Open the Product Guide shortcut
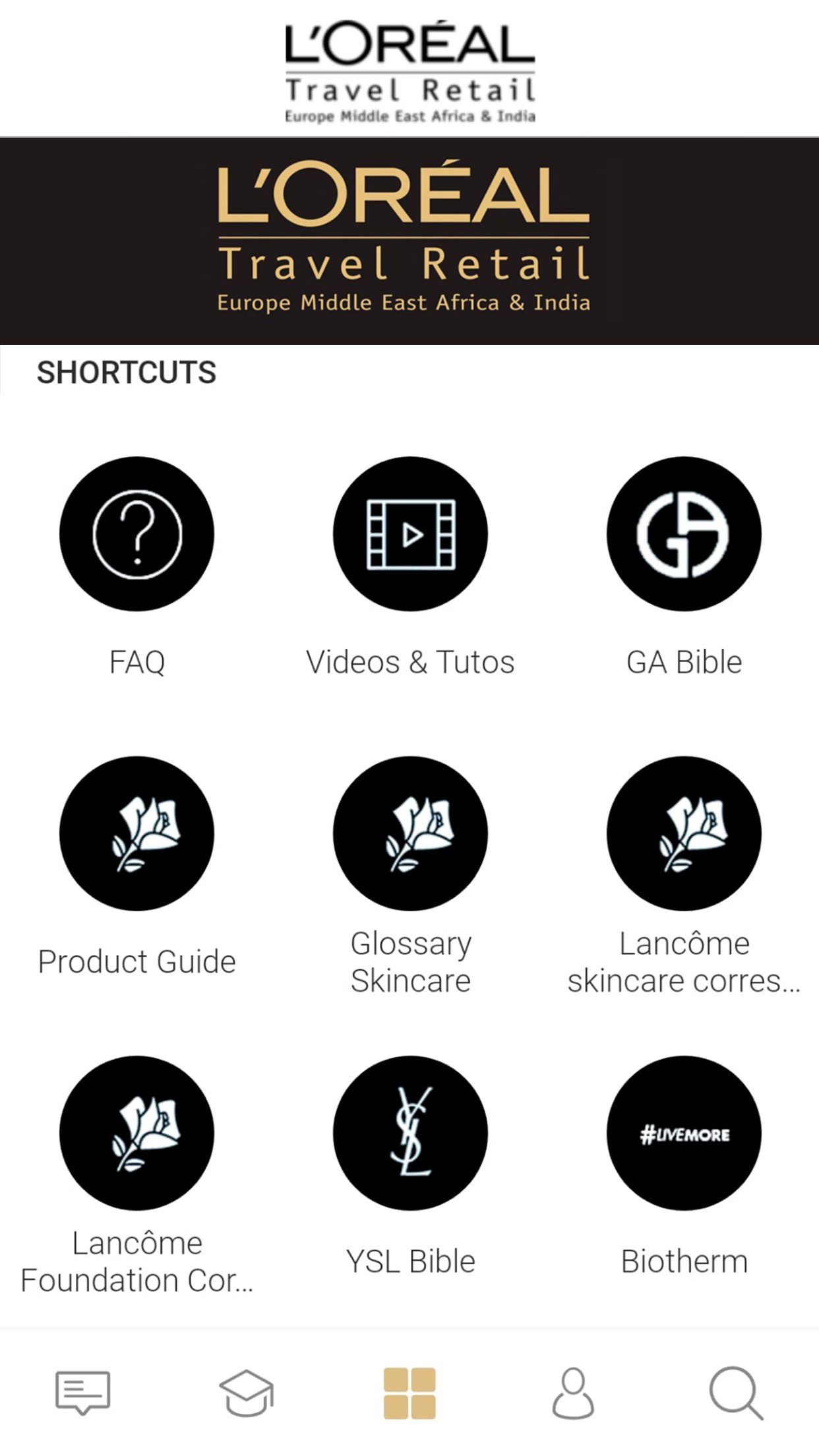Image resolution: width=819 pixels, height=1456 pixels. click(136, 834)
